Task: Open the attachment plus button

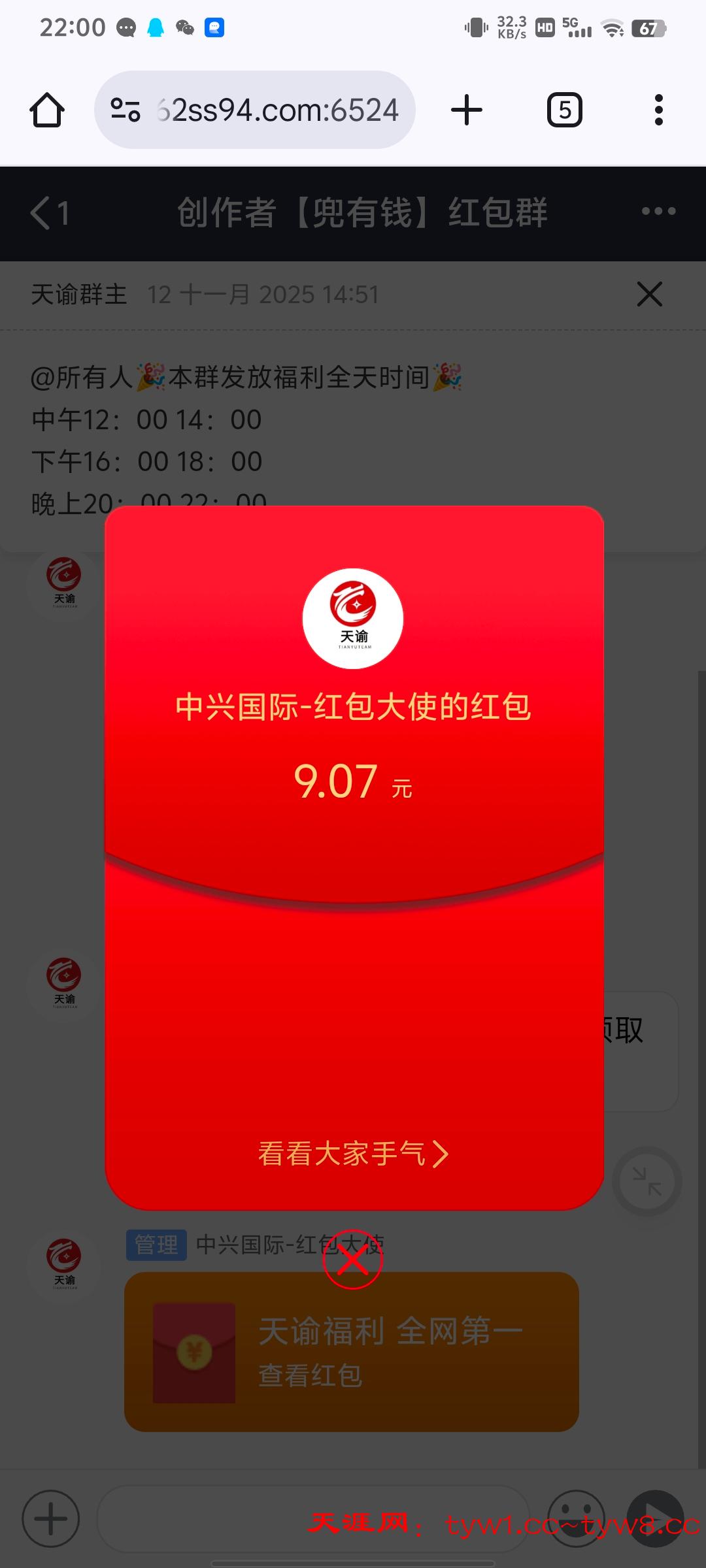Action: 51,1518
